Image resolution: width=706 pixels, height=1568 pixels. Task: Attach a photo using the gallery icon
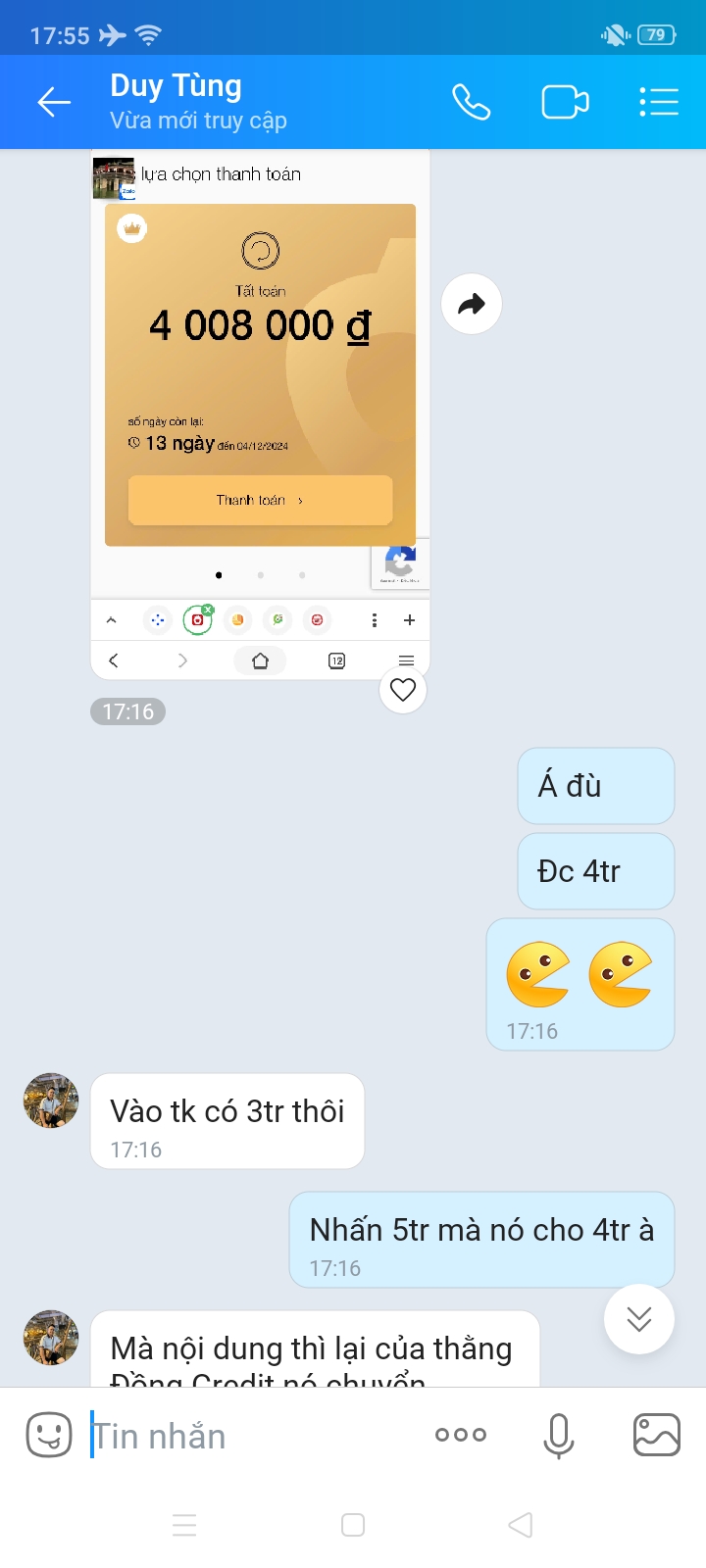655,1434
